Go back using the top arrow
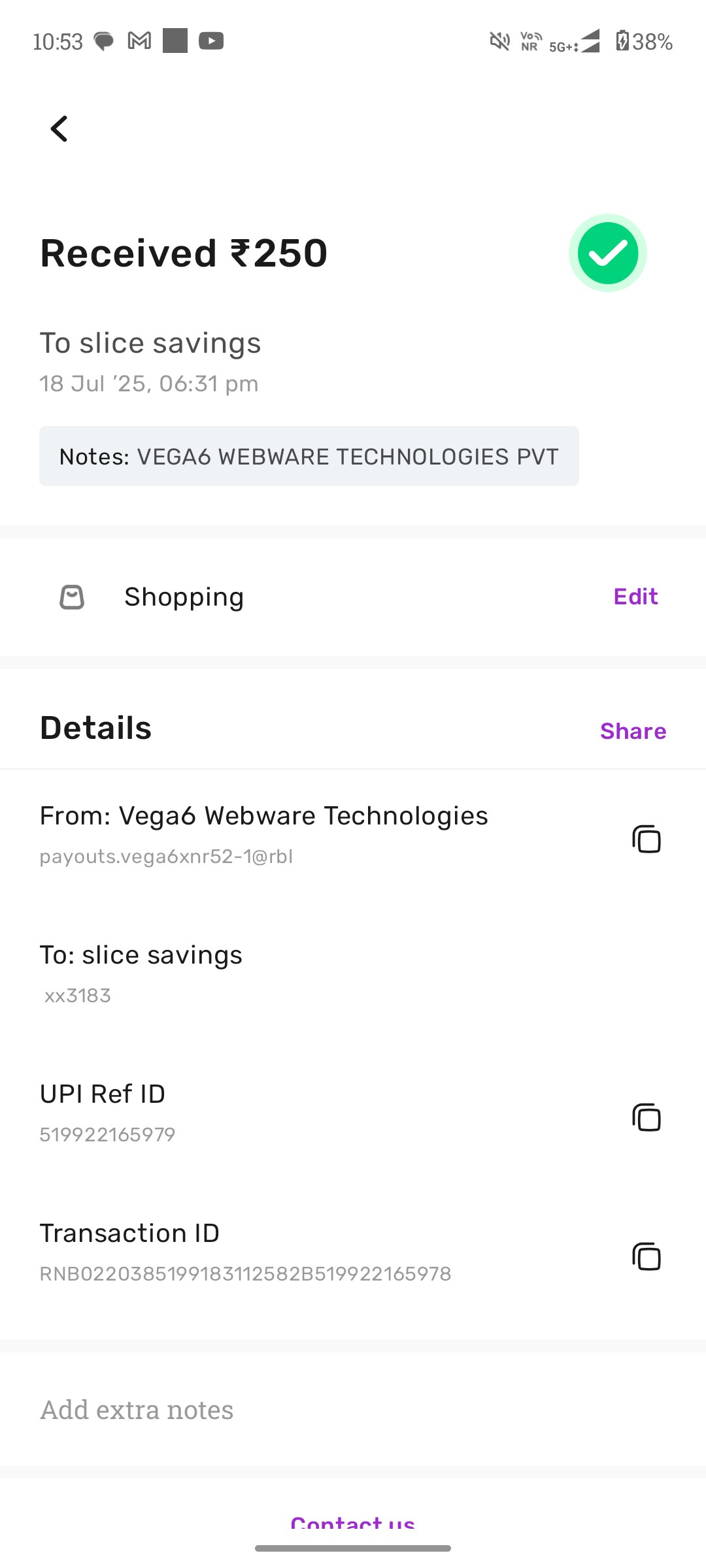The height and width of the screenshot is (1568, 706). [x=59, y=129]
